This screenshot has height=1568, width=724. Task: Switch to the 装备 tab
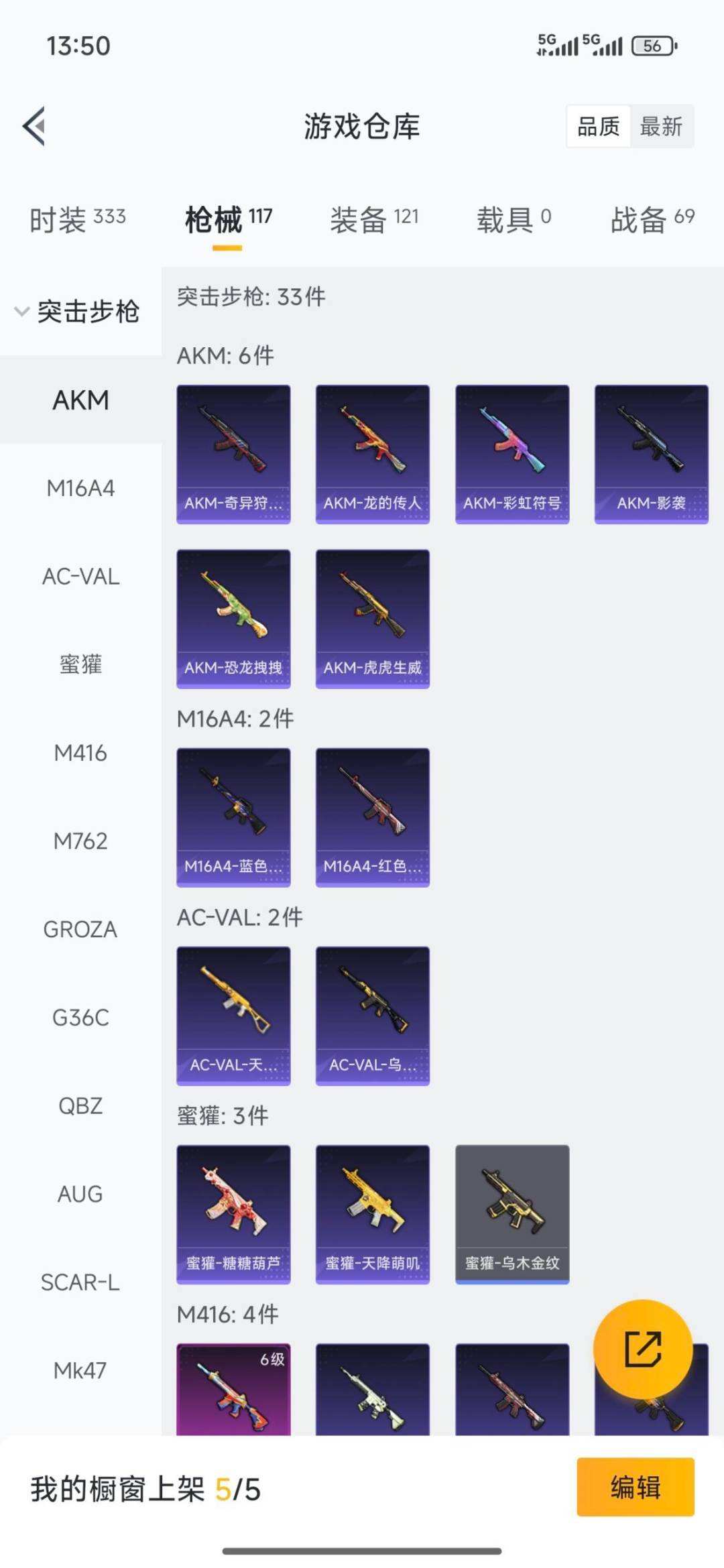[x=374, y=219]
